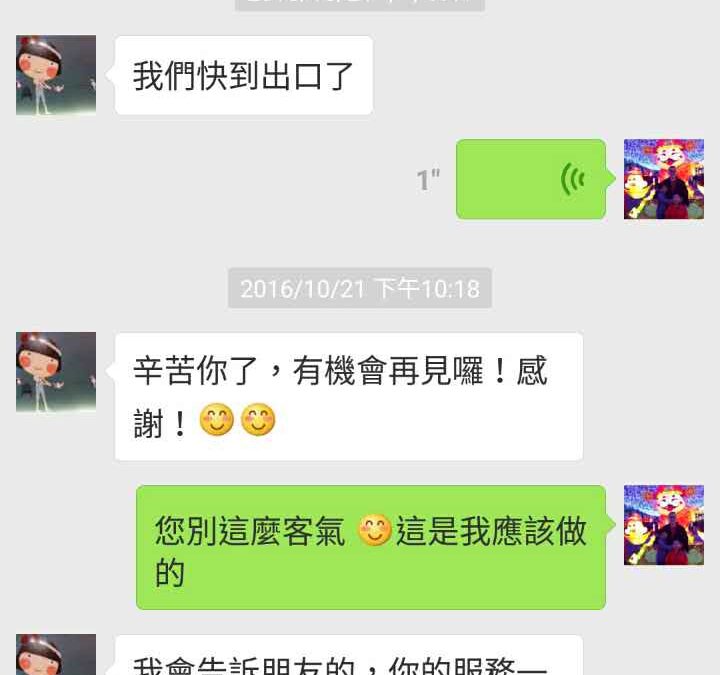Play the 1-second green voice message
The image size is (720, 675).
coord(531,179)
